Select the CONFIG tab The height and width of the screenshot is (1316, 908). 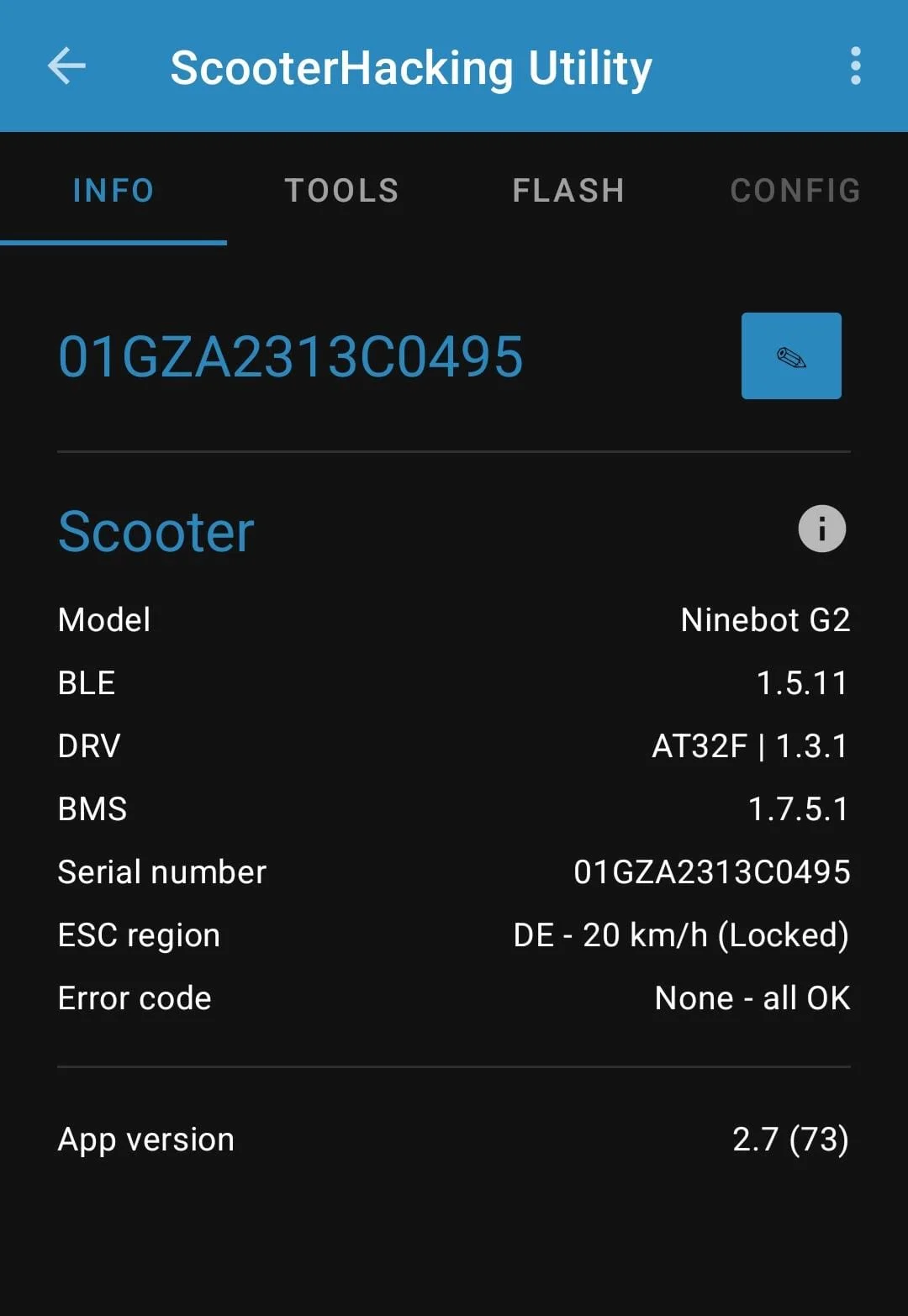(x=795, y=191)
